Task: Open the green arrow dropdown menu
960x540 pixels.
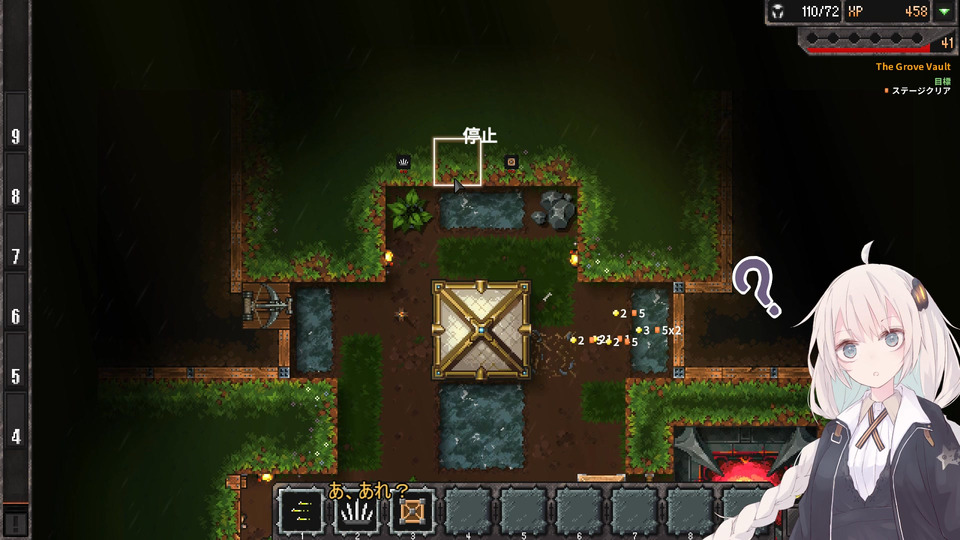Action: tap(945, 12)
